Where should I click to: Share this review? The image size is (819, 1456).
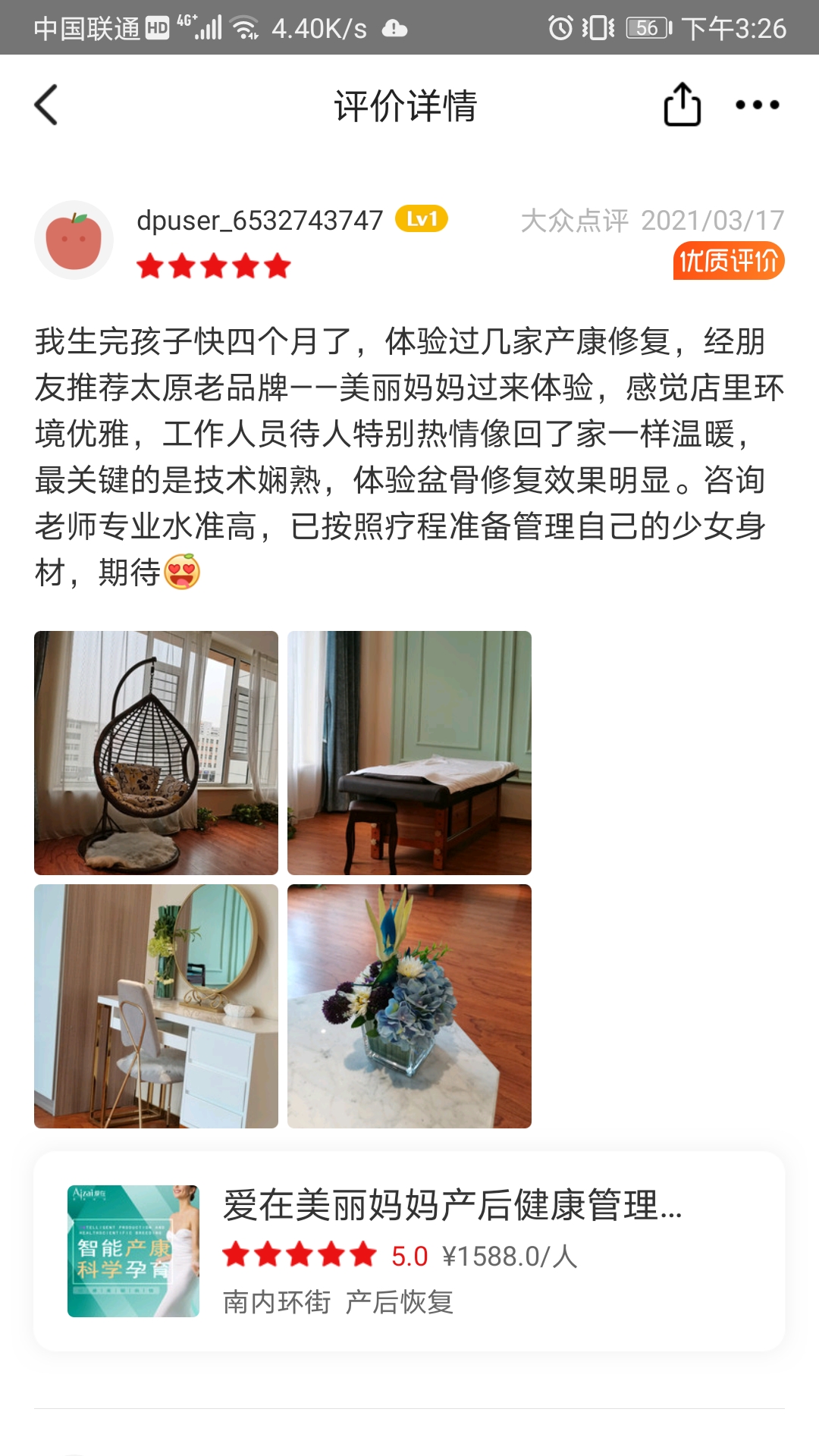coord(682,105)
